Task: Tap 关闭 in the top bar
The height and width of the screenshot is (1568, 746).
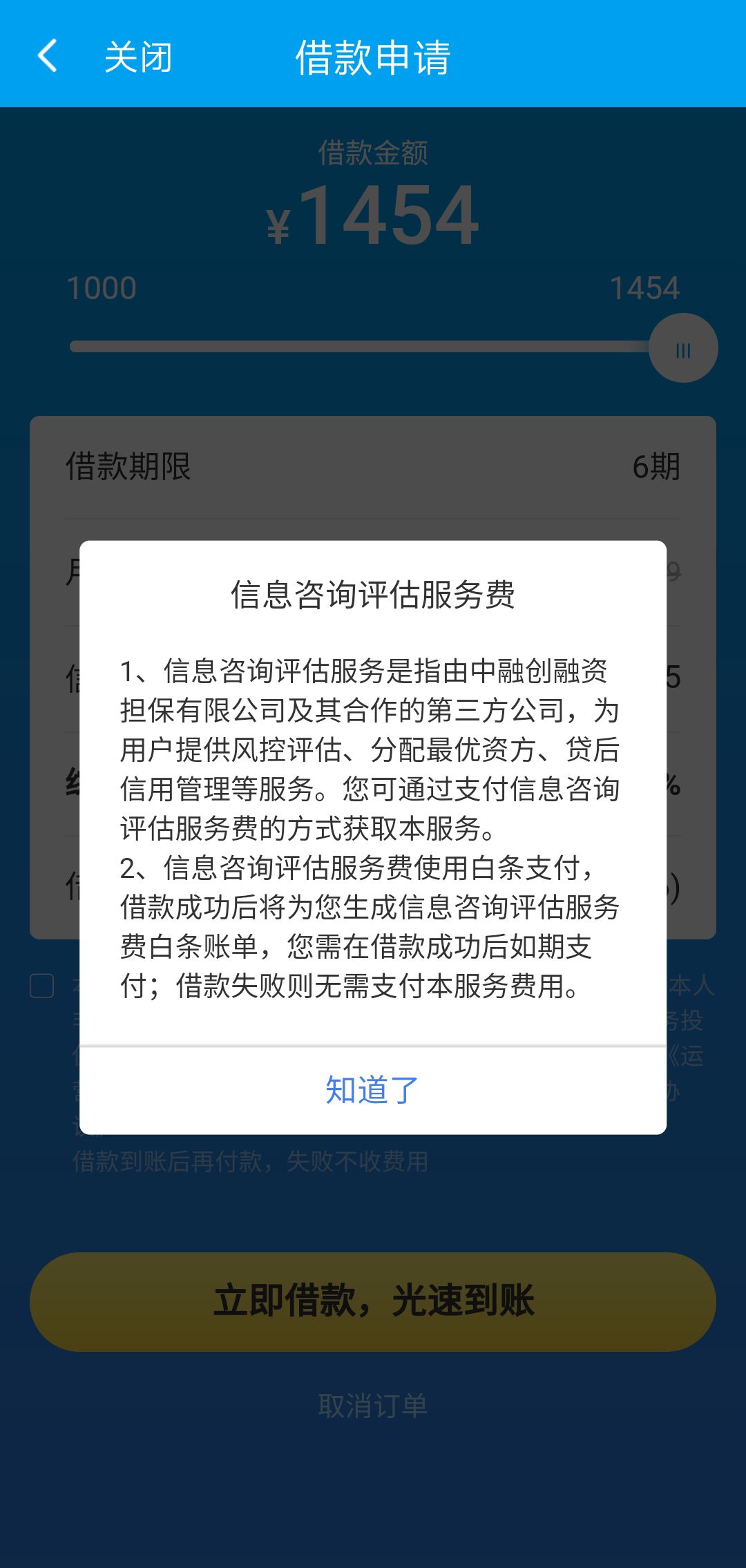Action: click(137, 57)
